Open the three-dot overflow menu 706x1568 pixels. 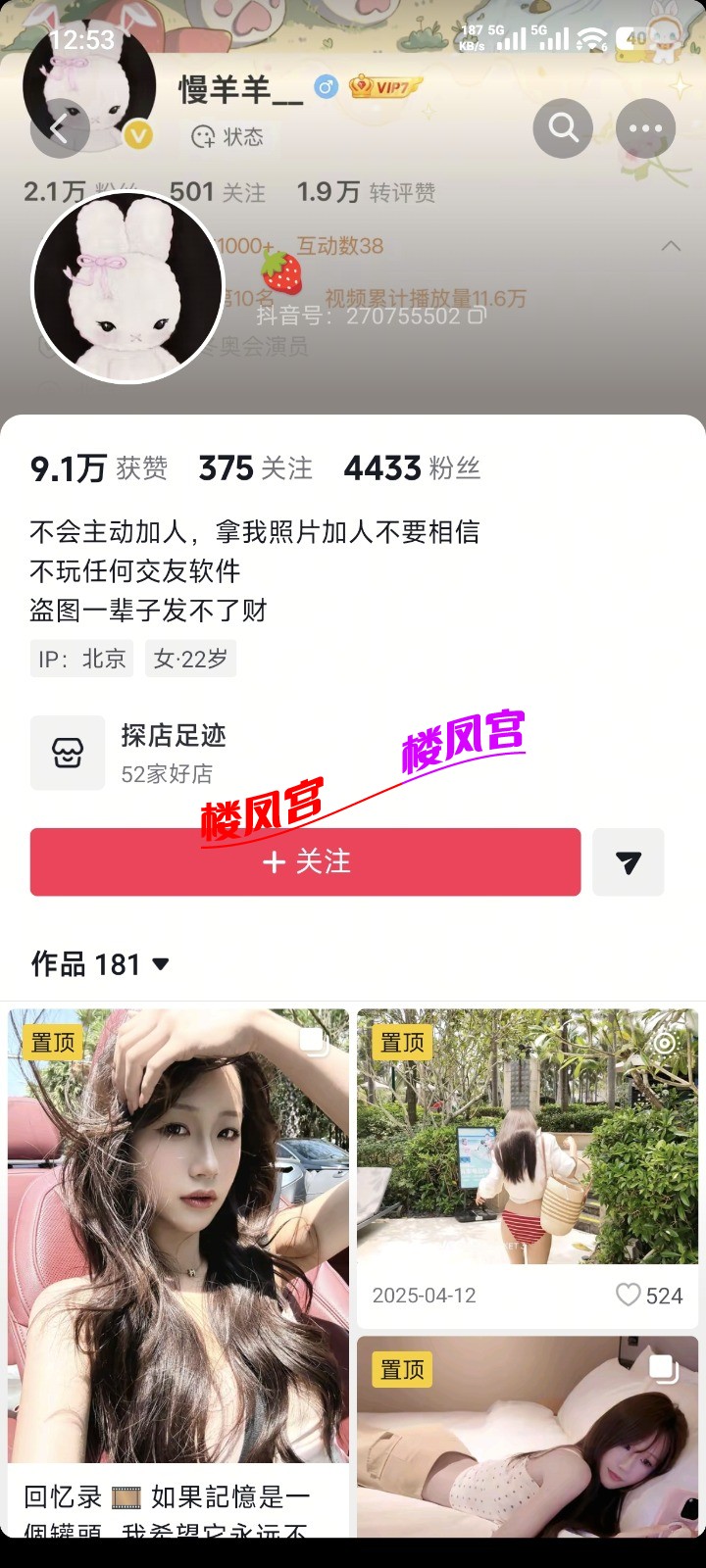(645, 128)
